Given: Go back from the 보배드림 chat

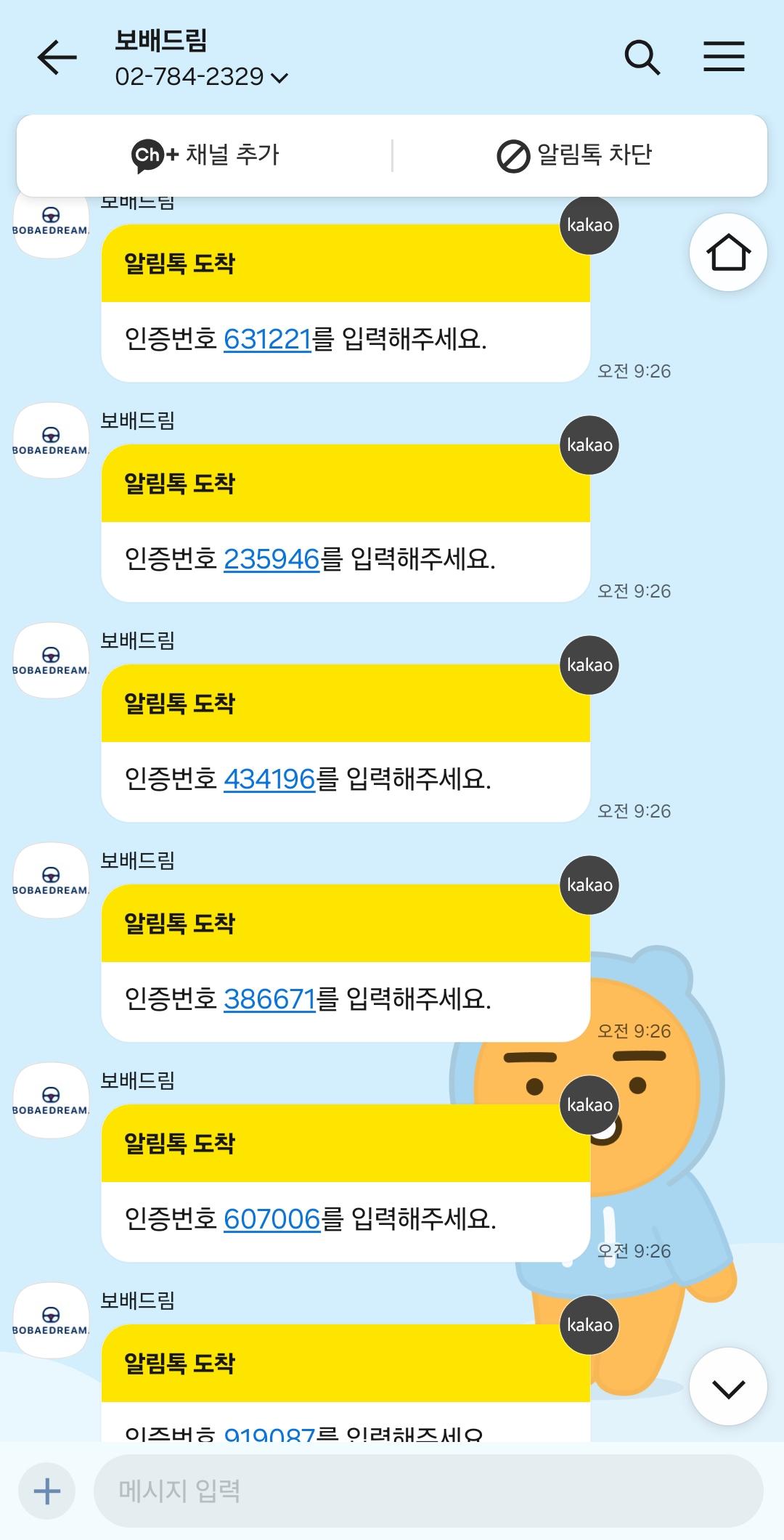Looking at the screenshot, I should tap(57, 58).
